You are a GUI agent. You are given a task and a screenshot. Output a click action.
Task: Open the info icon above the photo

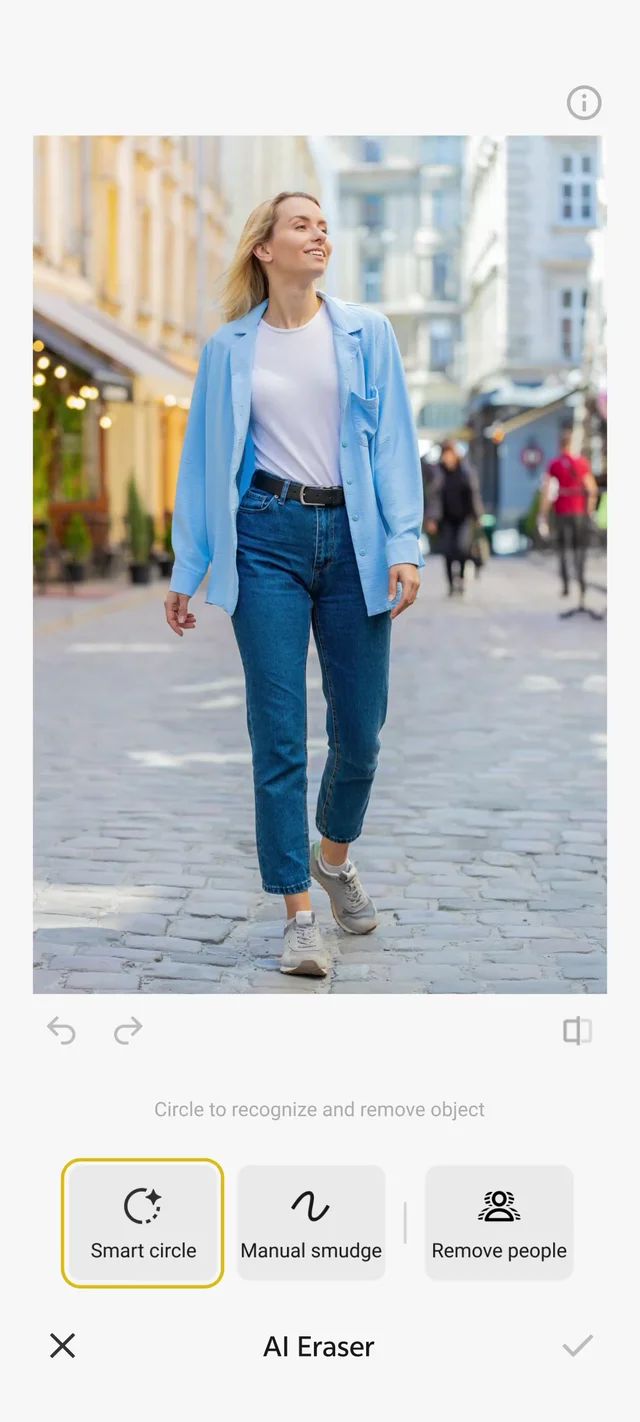pos(584,102)
